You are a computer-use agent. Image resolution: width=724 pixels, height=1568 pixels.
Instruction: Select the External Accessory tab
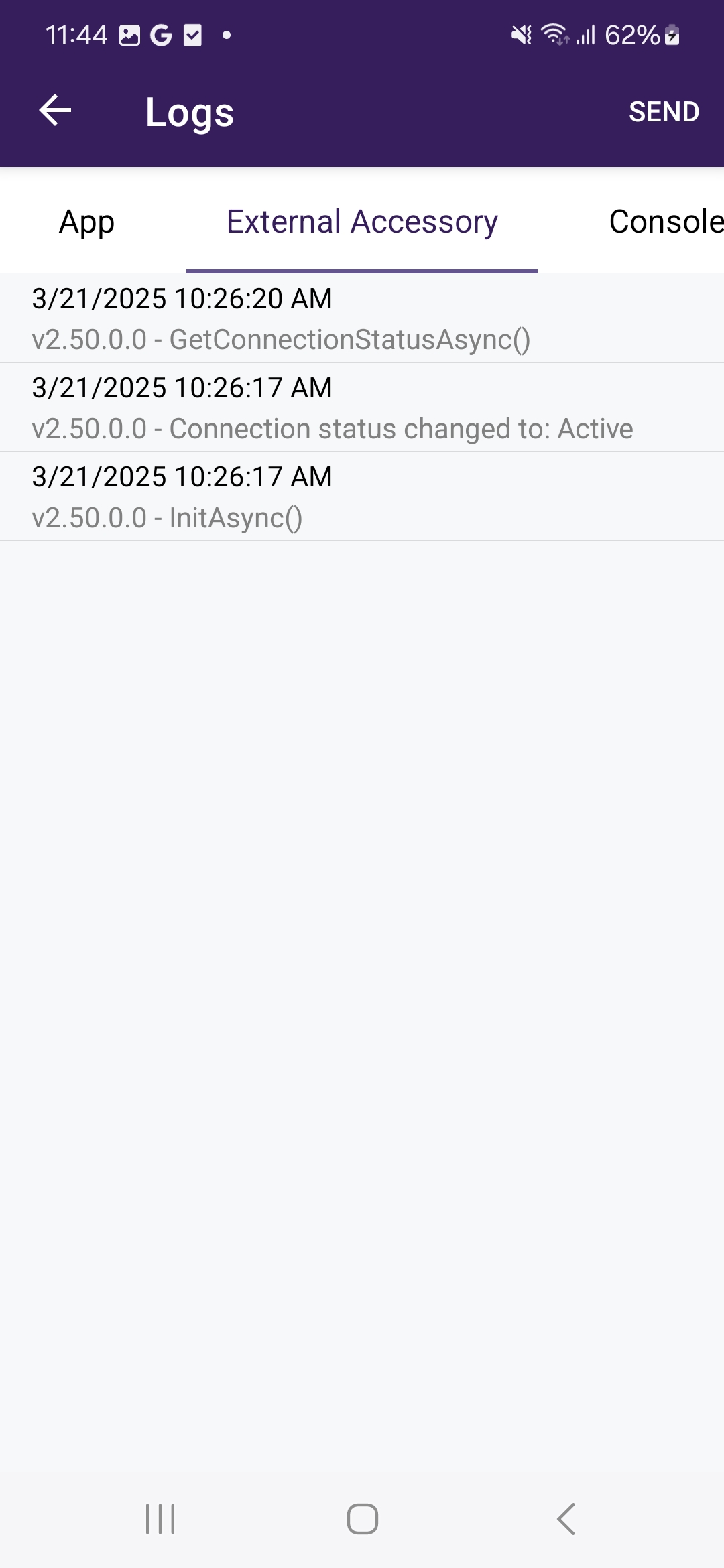pyautogui.click(x=362, y=222)
